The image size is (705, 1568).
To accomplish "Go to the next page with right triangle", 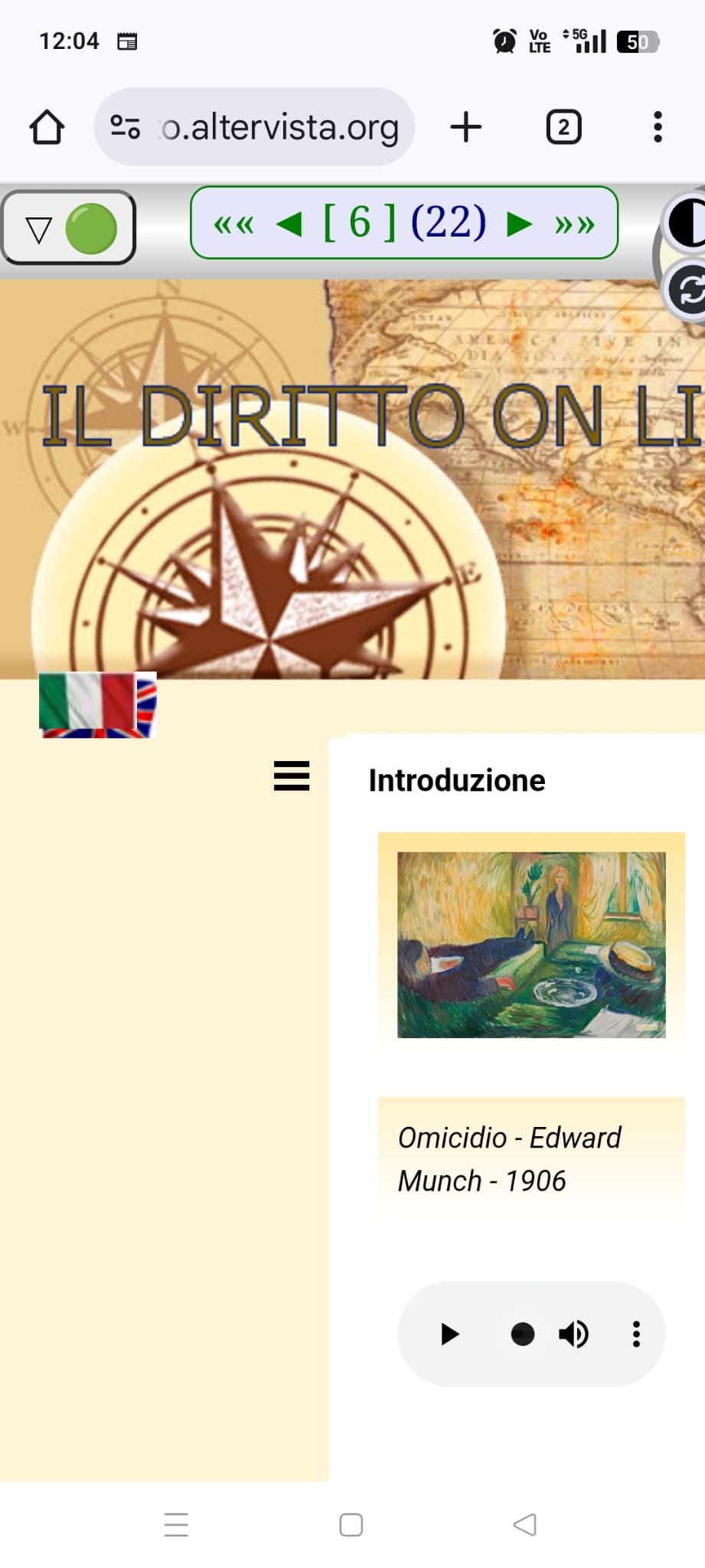I will coord(519,224).
